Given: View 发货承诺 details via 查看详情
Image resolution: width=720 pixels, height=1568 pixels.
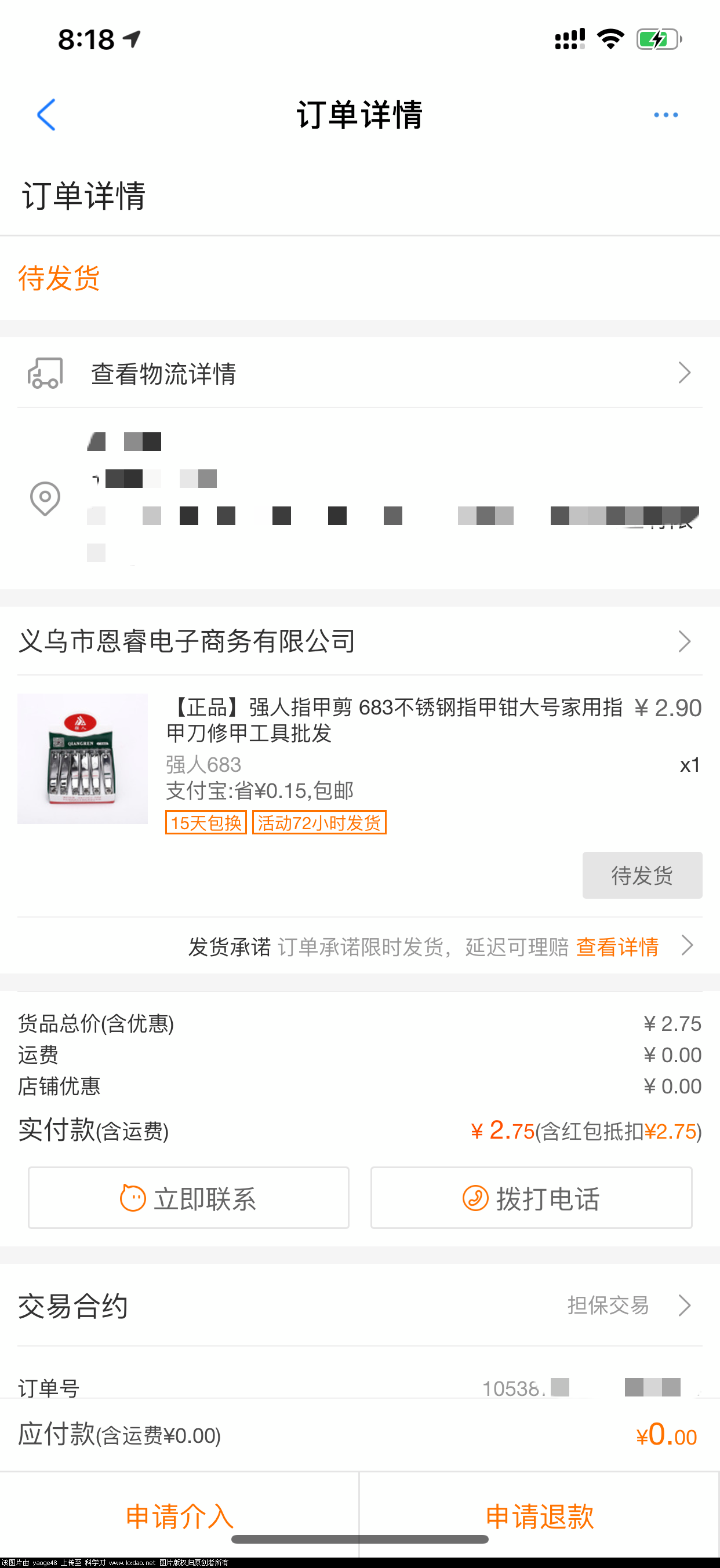Looking at the screenshot, I should (x=616, y=946).
